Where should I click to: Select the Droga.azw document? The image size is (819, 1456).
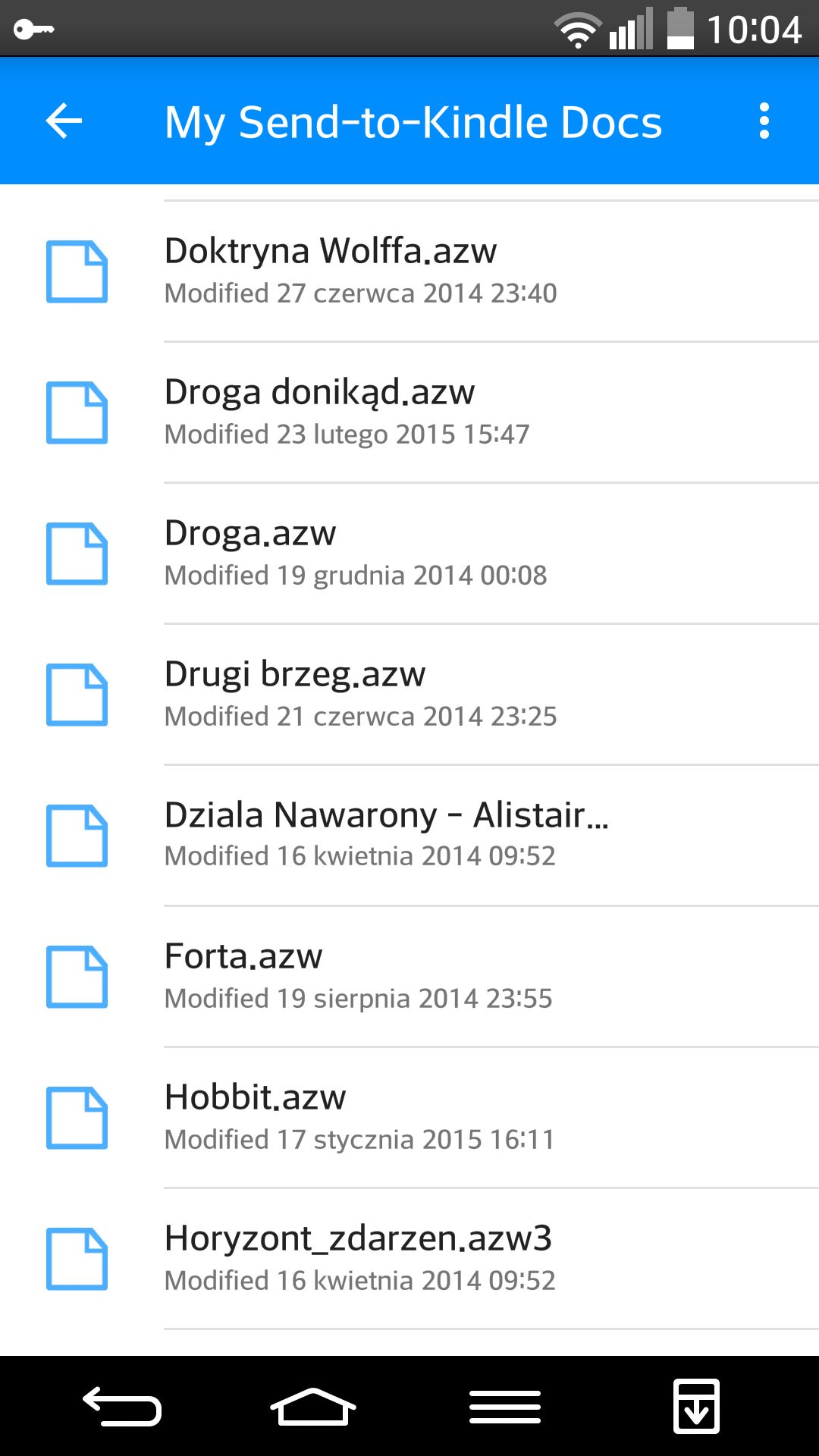pyautogui.click(x=409, y=554)
